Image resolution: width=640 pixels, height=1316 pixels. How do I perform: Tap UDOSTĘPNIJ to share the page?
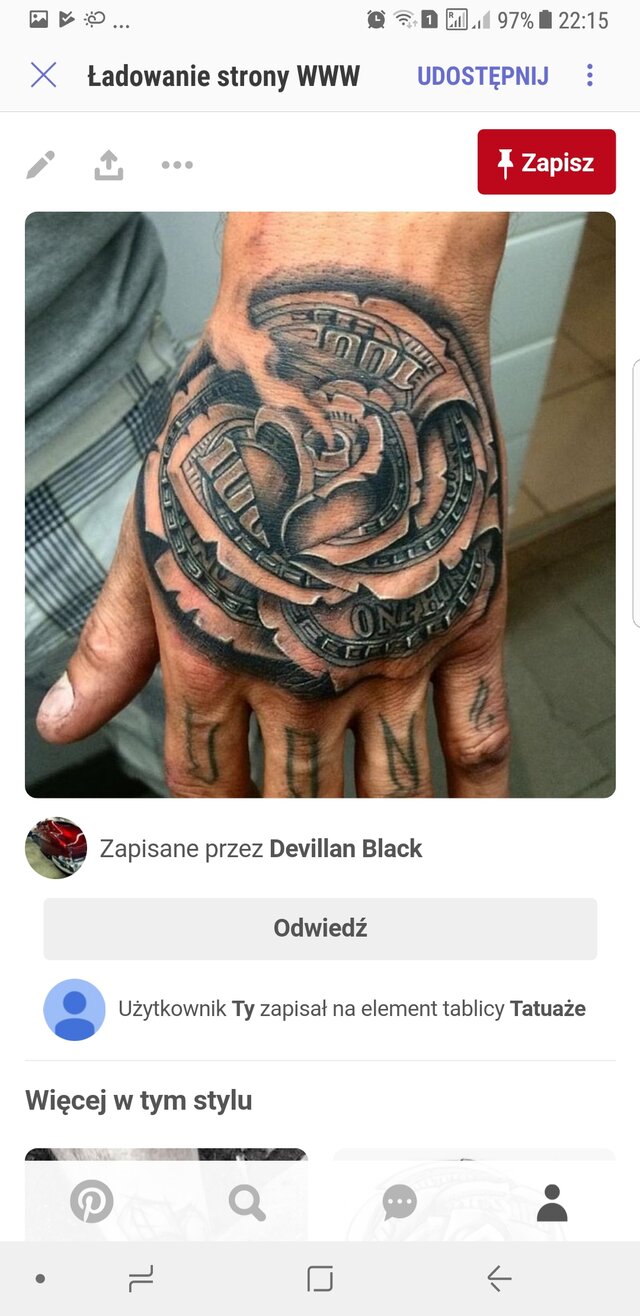[x=482, y=76]
